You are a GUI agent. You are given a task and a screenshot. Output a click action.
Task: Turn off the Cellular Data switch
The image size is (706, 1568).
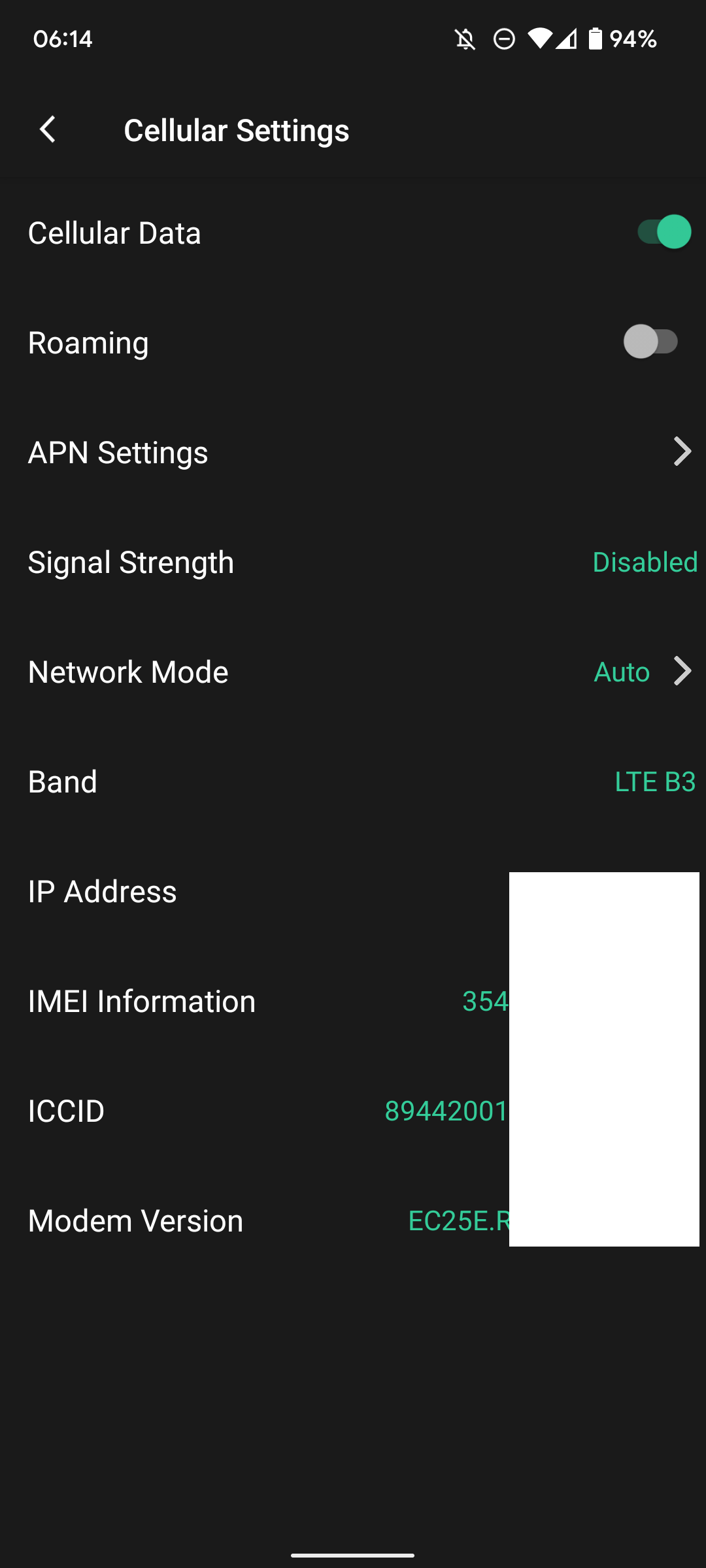(664, 232)
